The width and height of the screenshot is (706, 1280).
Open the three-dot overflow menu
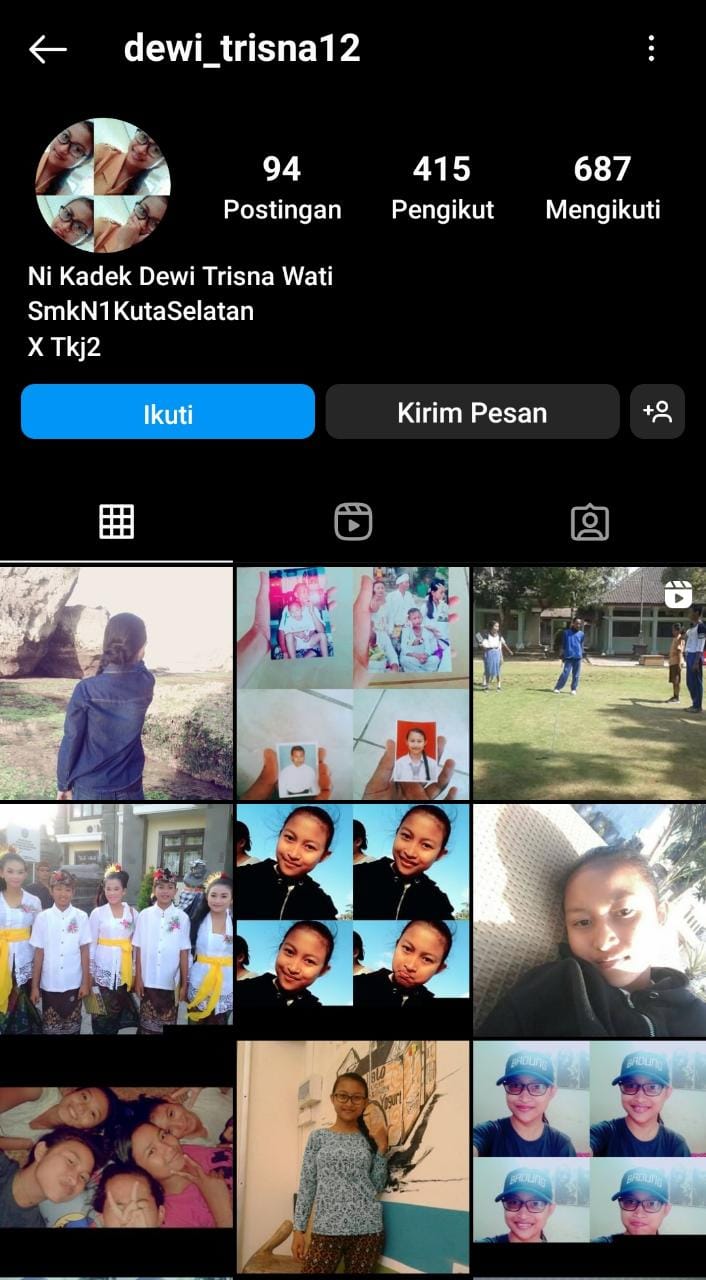coord(651,48)
